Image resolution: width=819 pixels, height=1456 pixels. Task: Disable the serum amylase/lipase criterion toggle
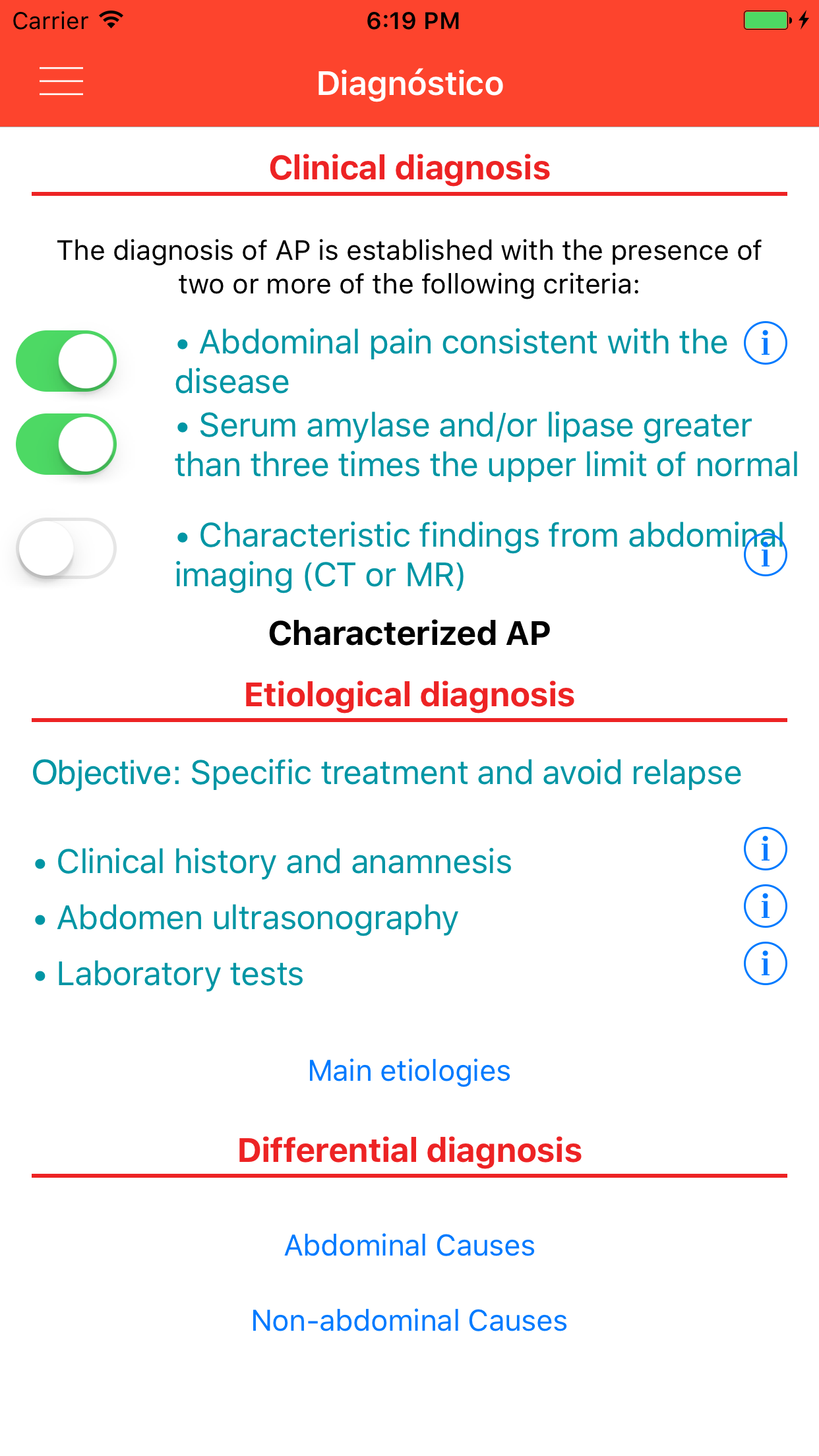point(67,444)
